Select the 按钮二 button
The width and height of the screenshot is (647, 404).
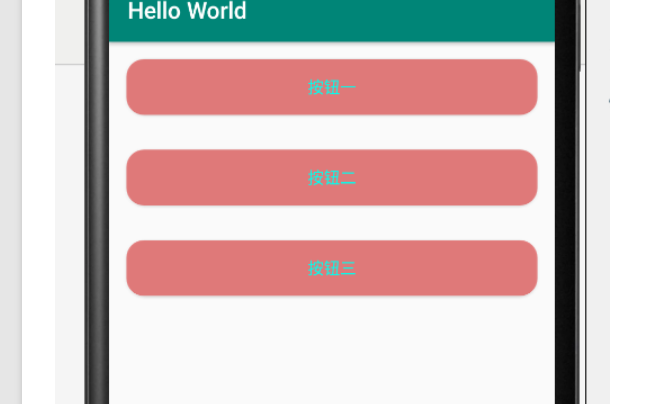(331, 178)
